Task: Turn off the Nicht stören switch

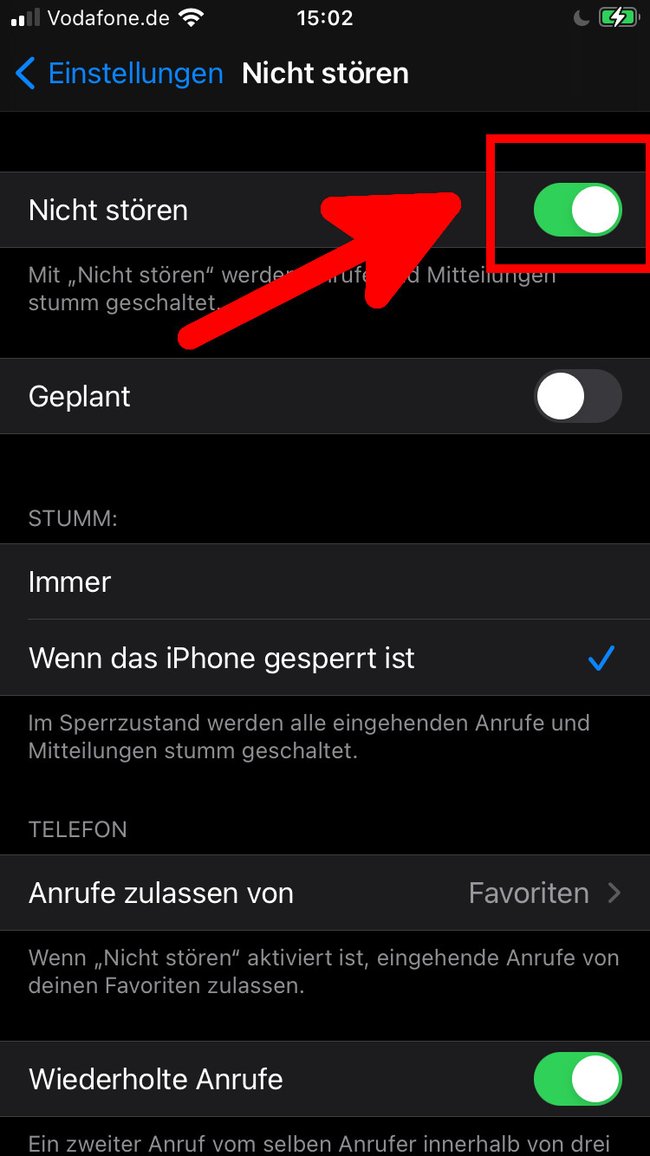Action: click(x=578, y=210)
